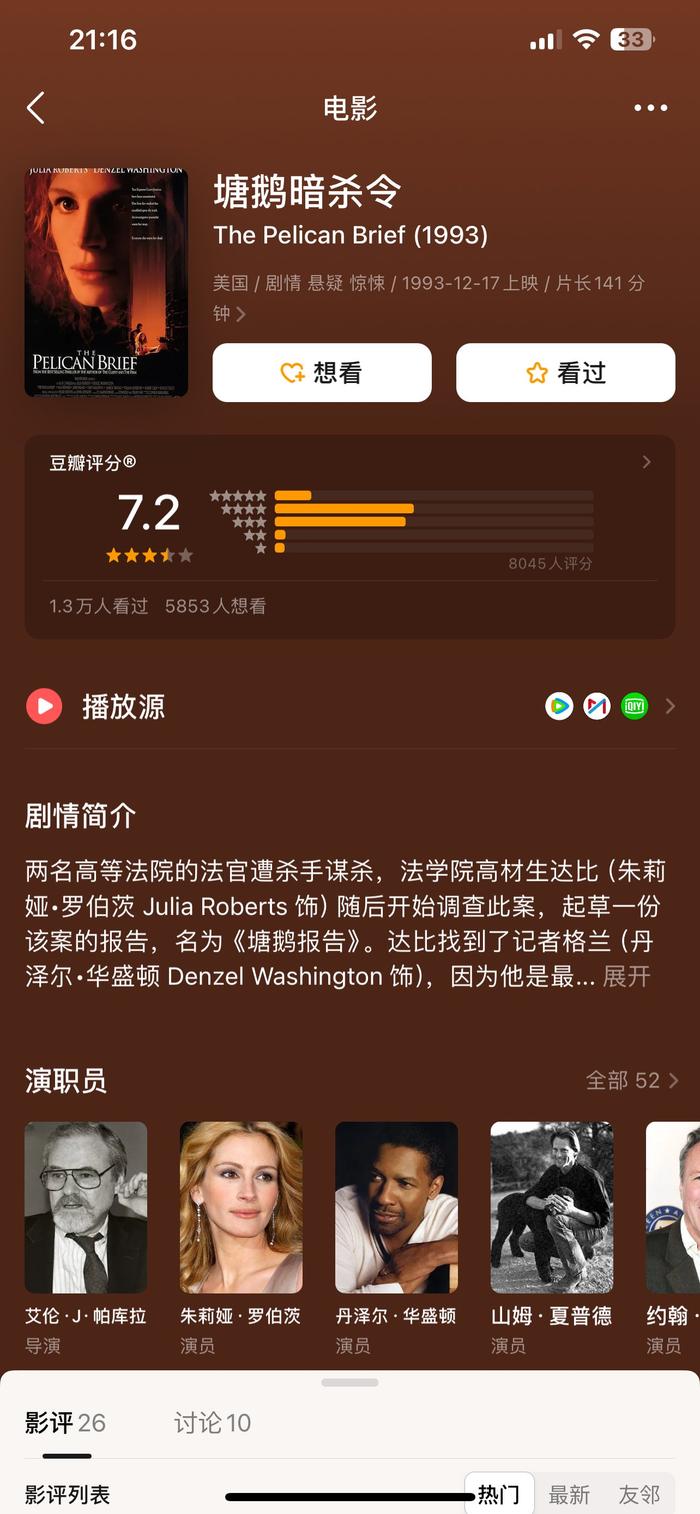Viewport: 700px width, 1514px height.
Task: Open actor 丹泽尔·华盛顿's profile
Action: pyautogui.click(x=396, y=1238)
